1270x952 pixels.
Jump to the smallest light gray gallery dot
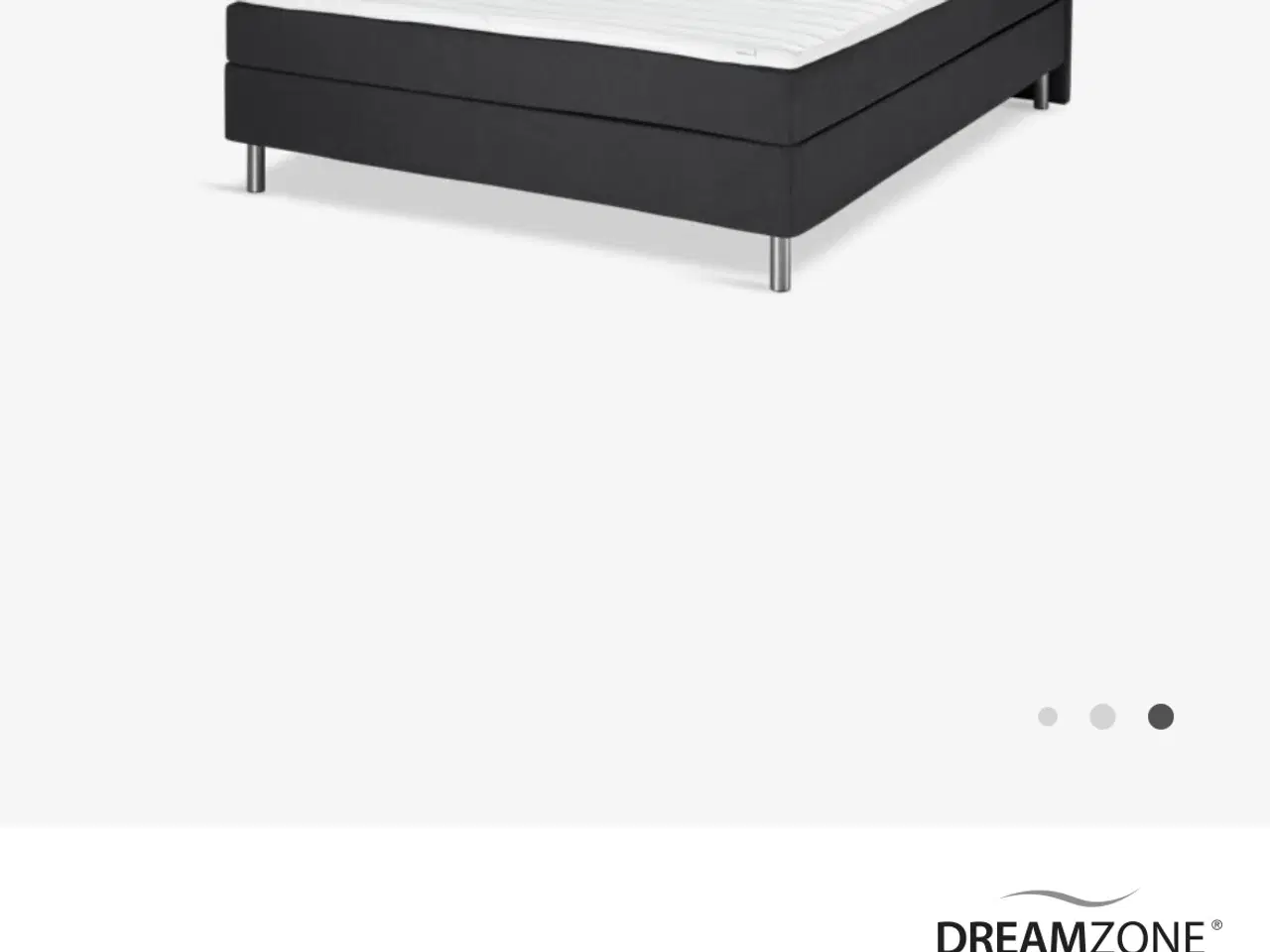(x=1048, y=717)
